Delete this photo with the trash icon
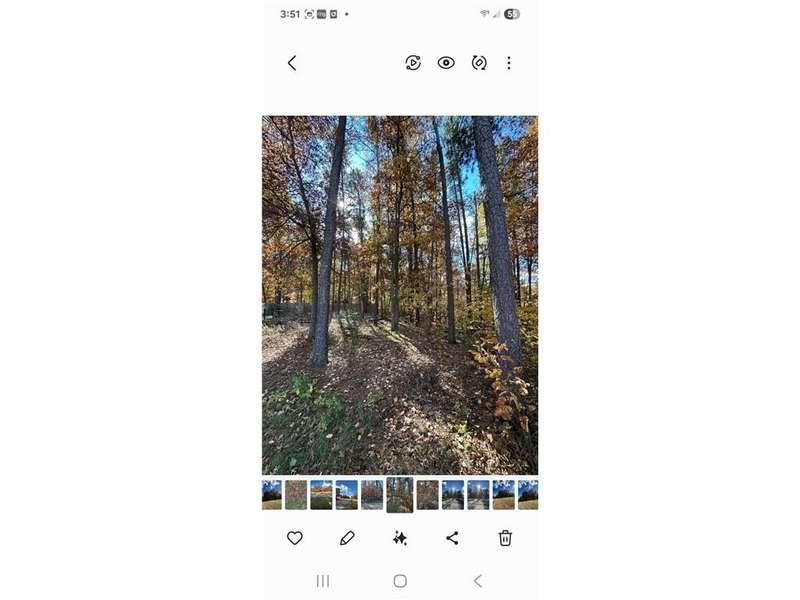Image resolution: width=800 pixels, height=600 pixels. [x=505, y=538]
